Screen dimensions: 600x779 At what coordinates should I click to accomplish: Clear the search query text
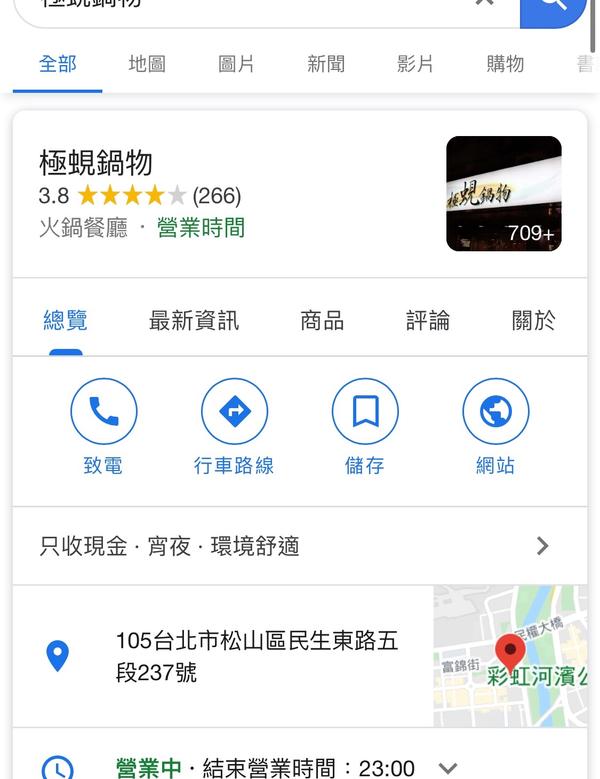pyautogui.click(x=484, y=4)
